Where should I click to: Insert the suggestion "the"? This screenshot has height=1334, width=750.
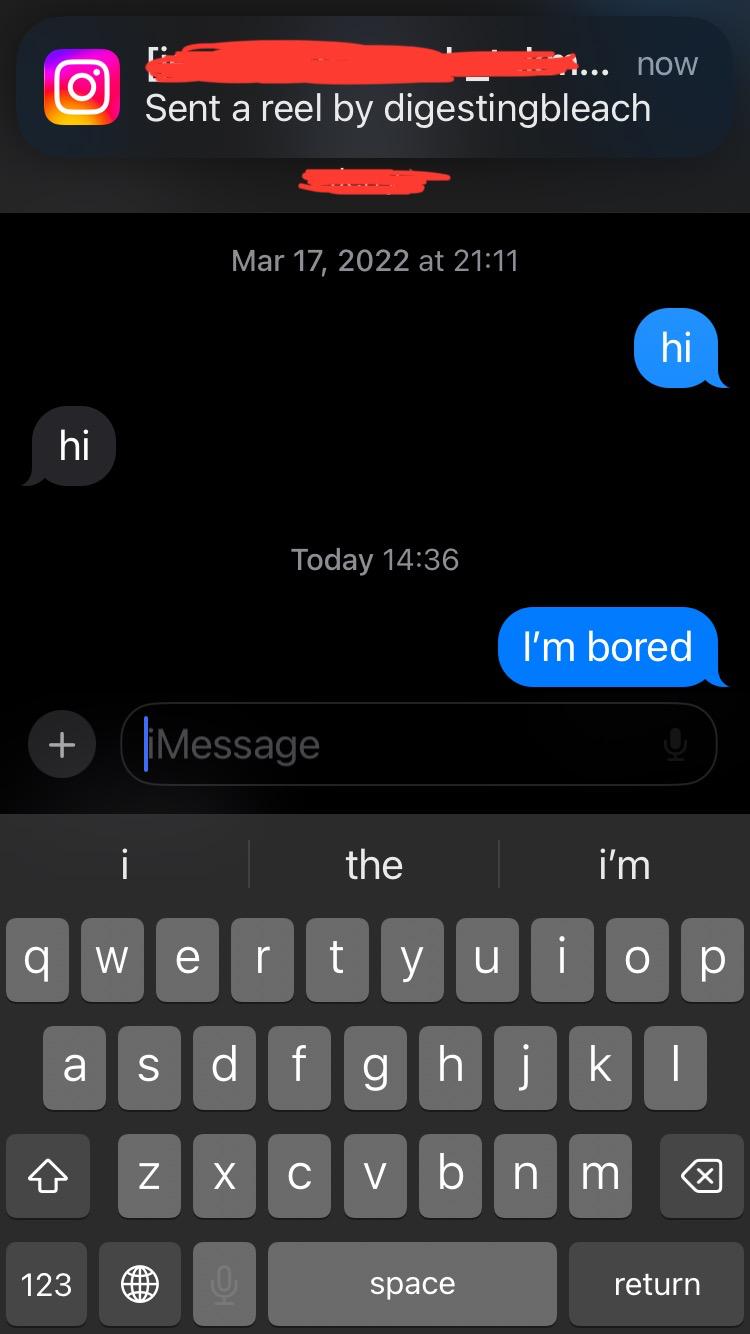pos(374,865)
